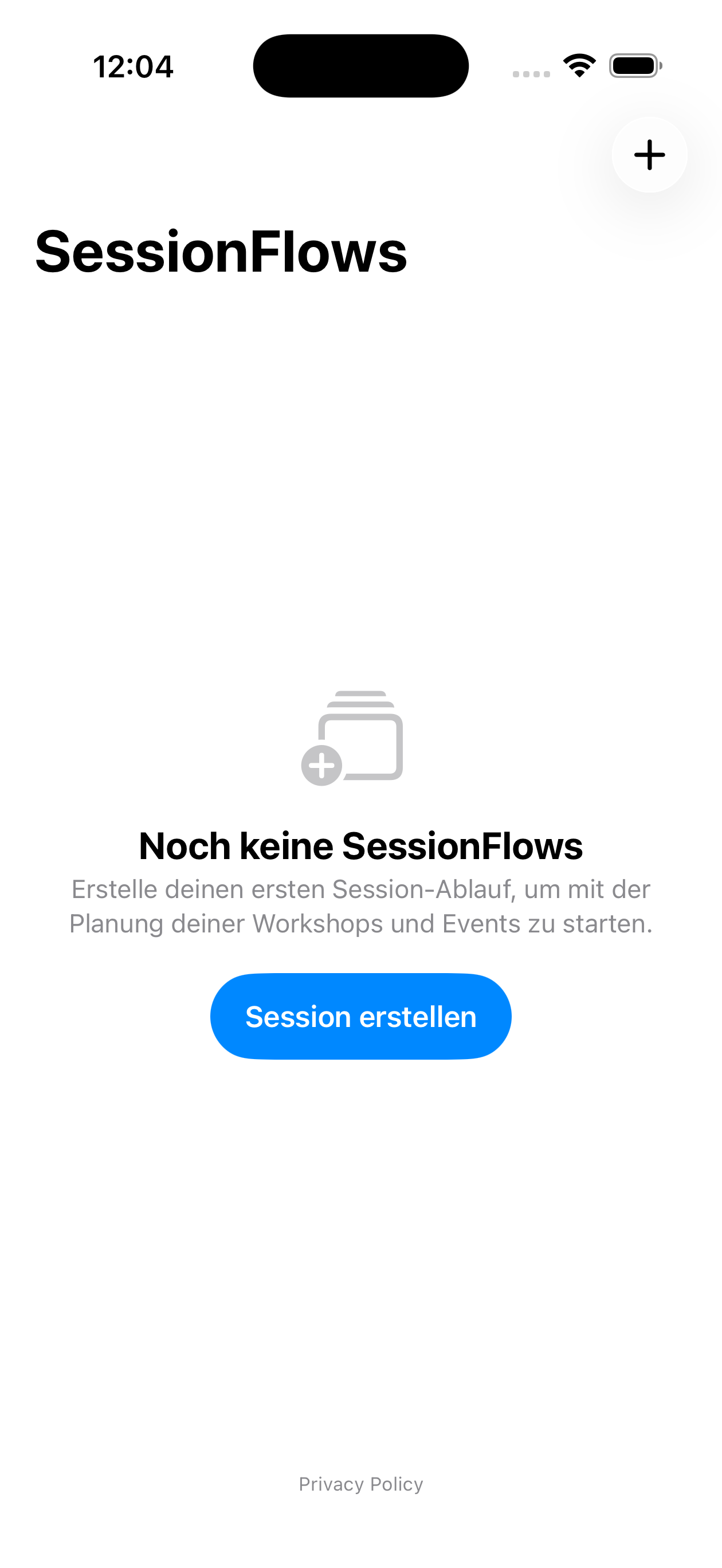
Task: Tap the clock showing 12:04
Action: [x=134, y=67]
